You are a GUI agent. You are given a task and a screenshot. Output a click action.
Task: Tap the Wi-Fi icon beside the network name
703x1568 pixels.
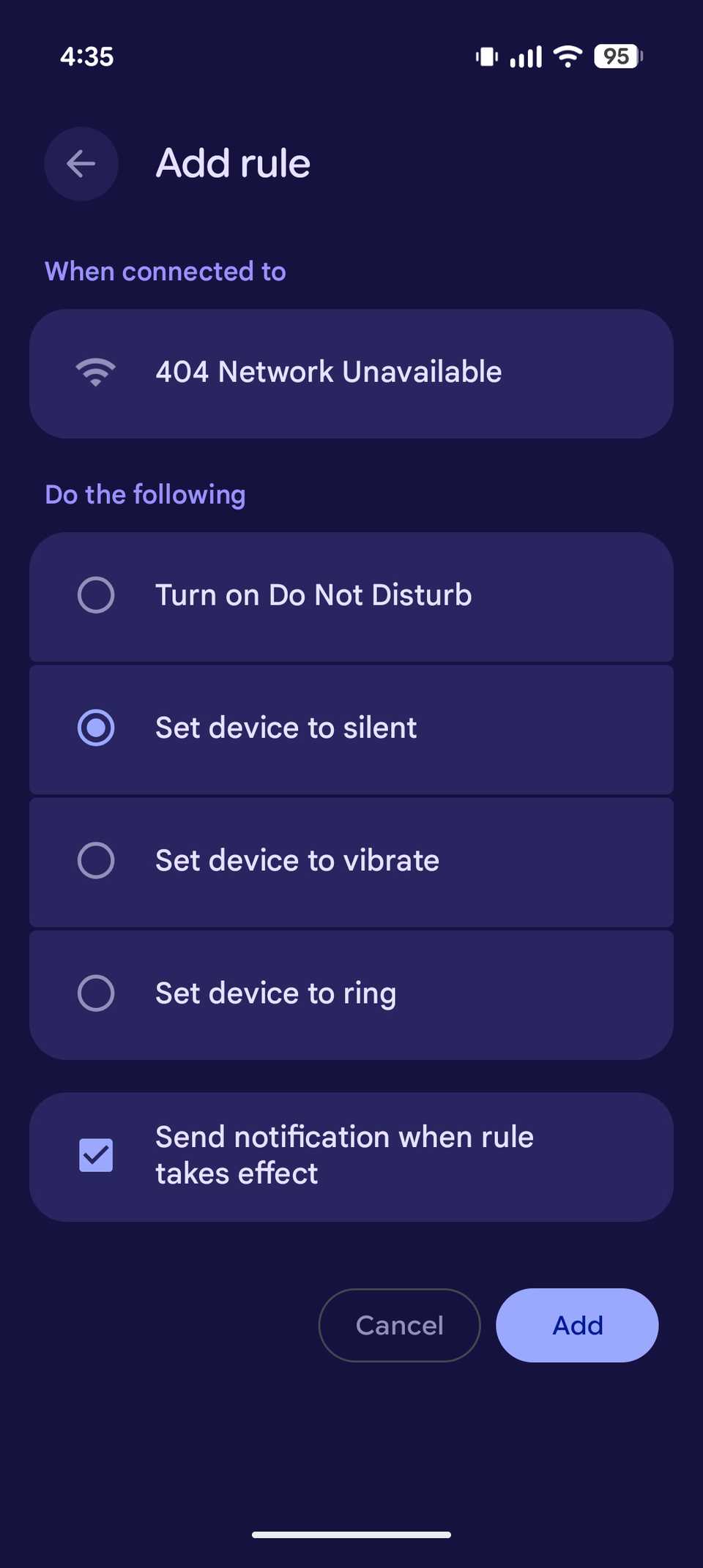(x=95, y=372)
